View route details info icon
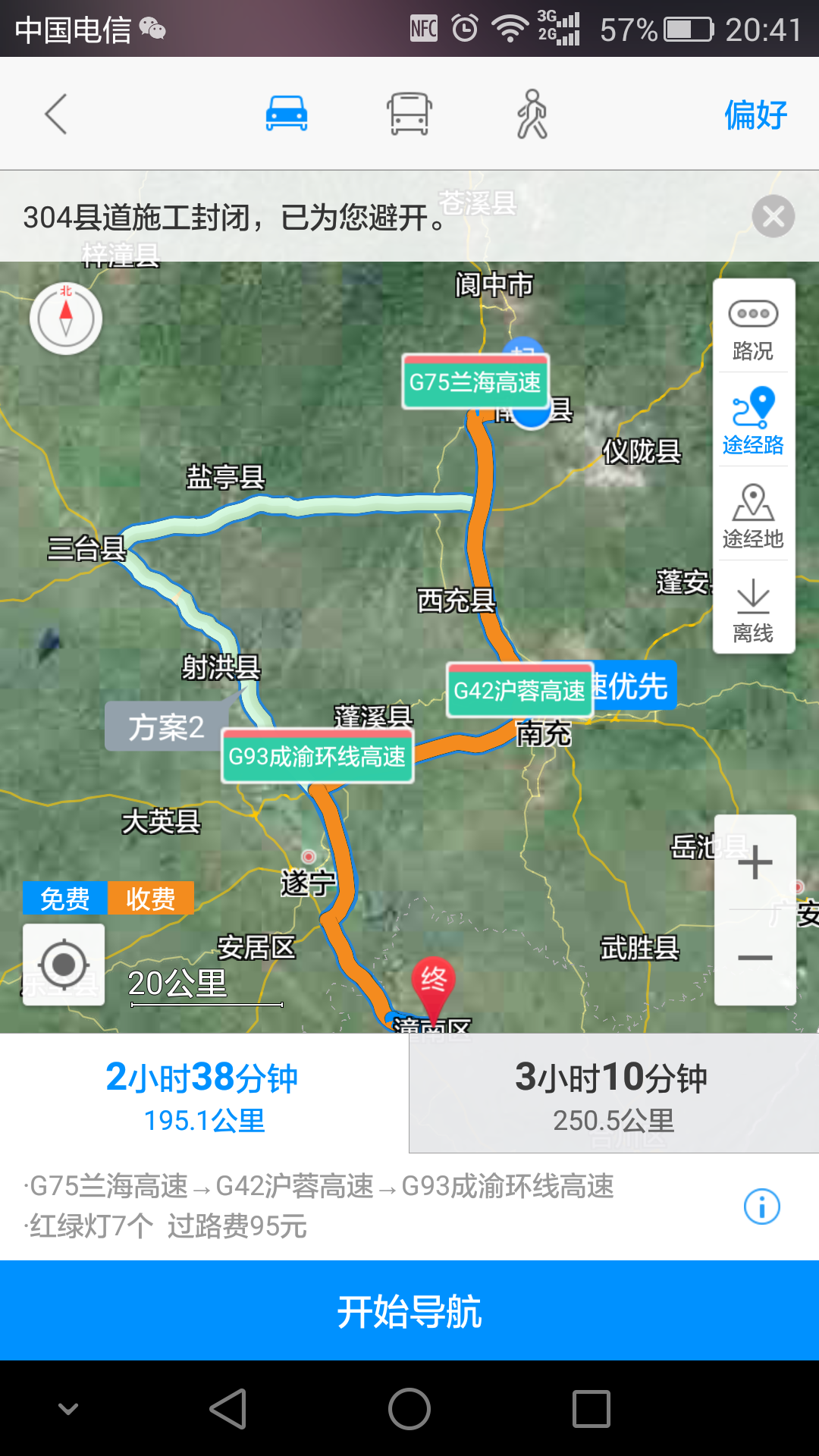 pos(761,1206)
